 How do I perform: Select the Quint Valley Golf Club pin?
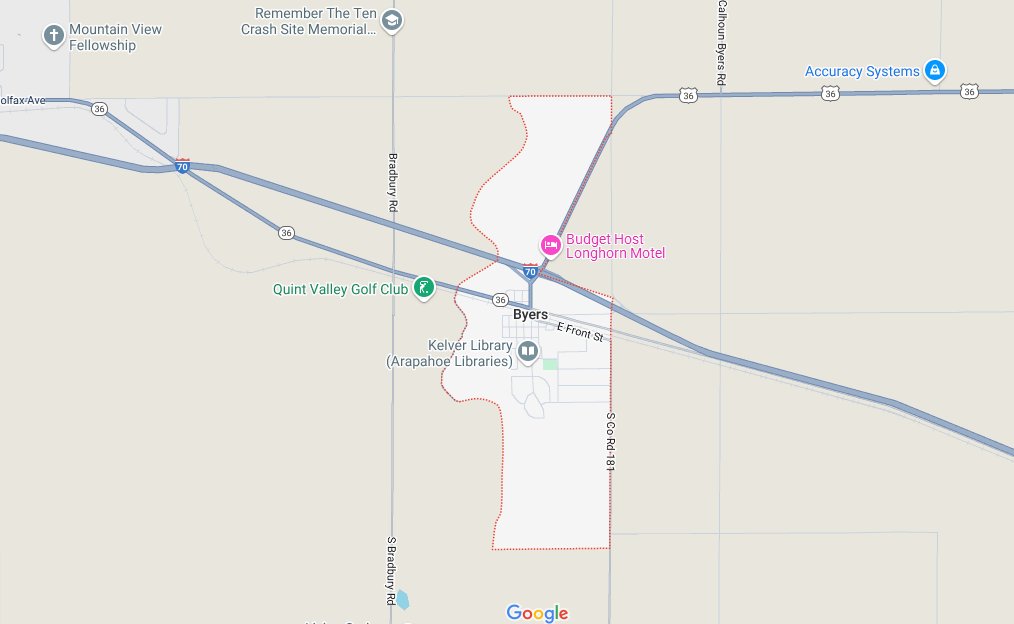click(x=424, y=289)
